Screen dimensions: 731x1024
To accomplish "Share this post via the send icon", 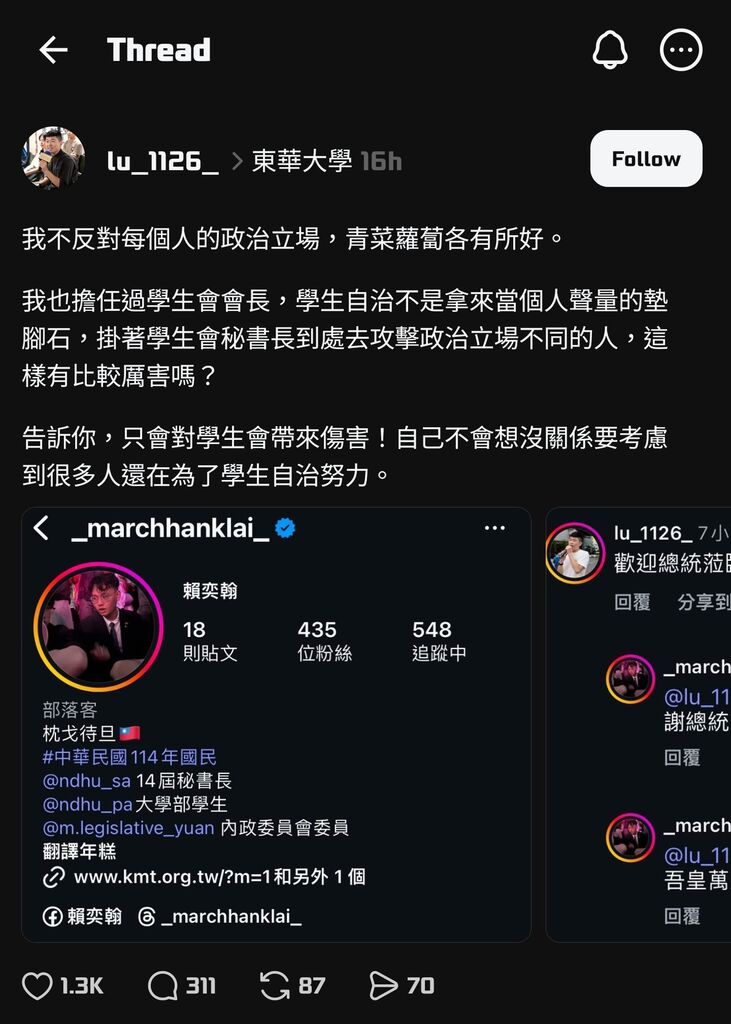I will tap(384, 986).
